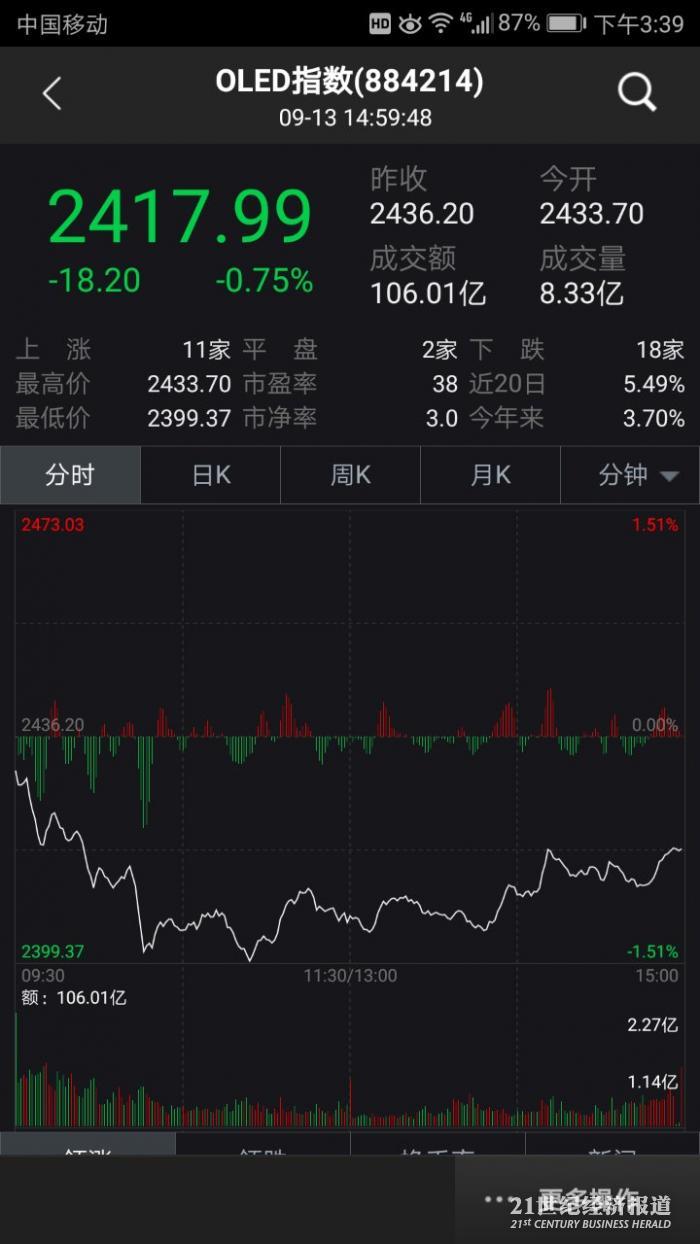Select the 日K chart tab
The width and height of the screenshot is (700, 1244).
(x=211, y=475)
